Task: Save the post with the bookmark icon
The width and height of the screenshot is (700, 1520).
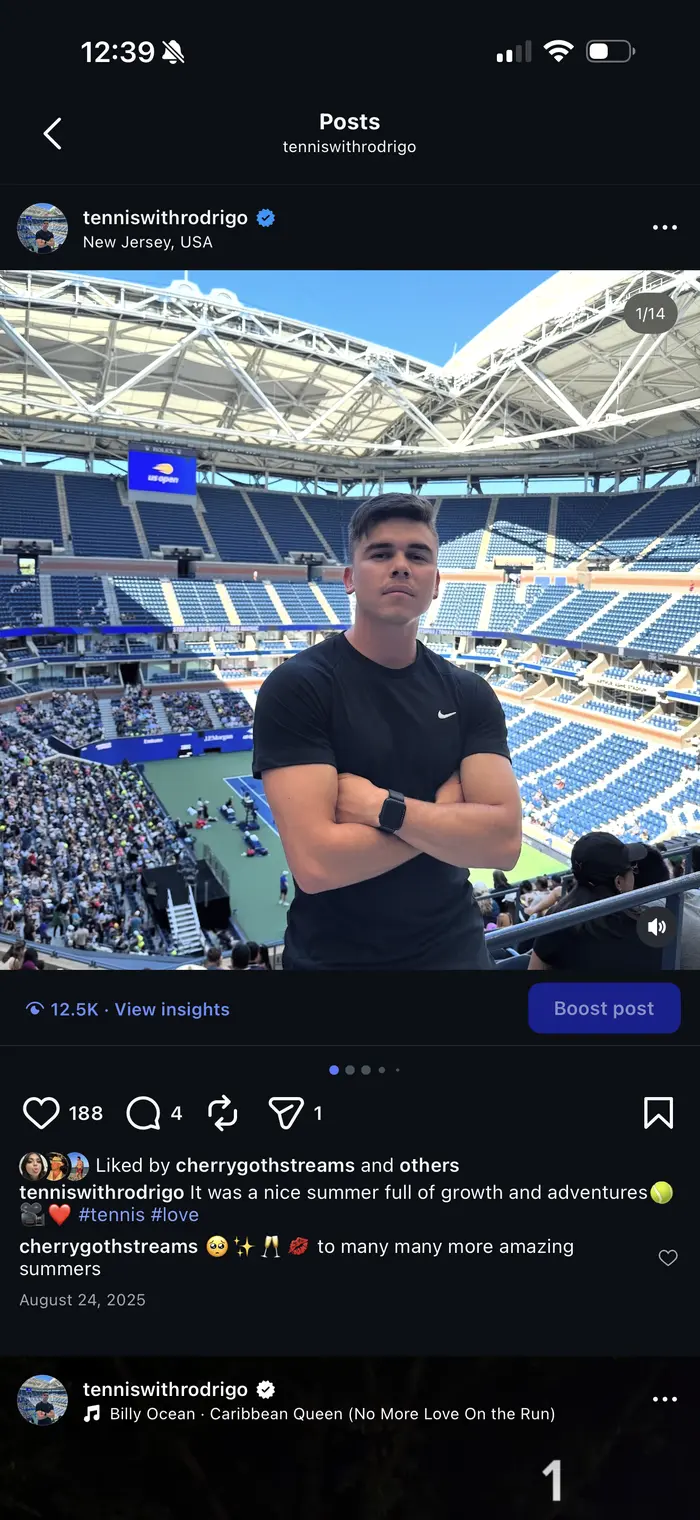Action: pos(658,1113)
